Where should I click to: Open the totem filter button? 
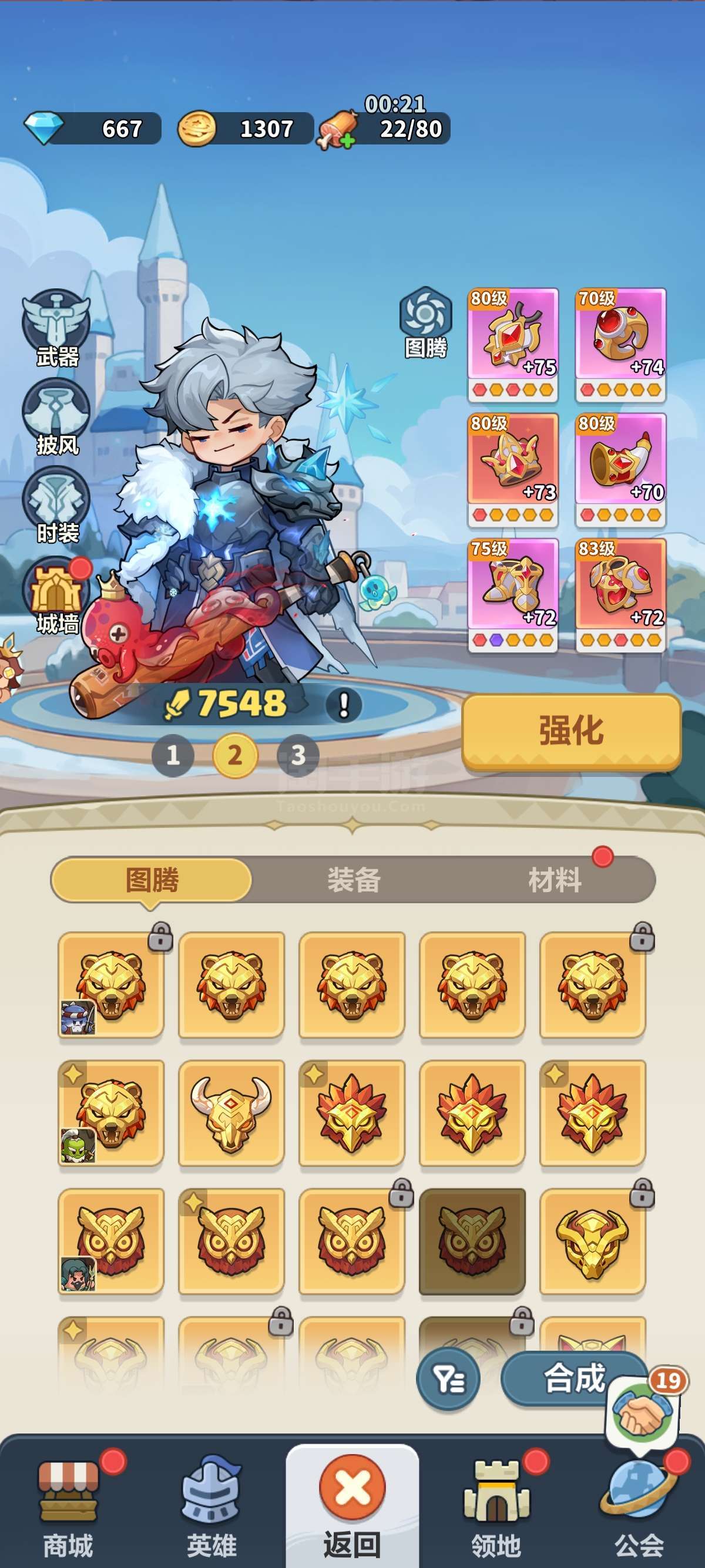coord(448,1379)
